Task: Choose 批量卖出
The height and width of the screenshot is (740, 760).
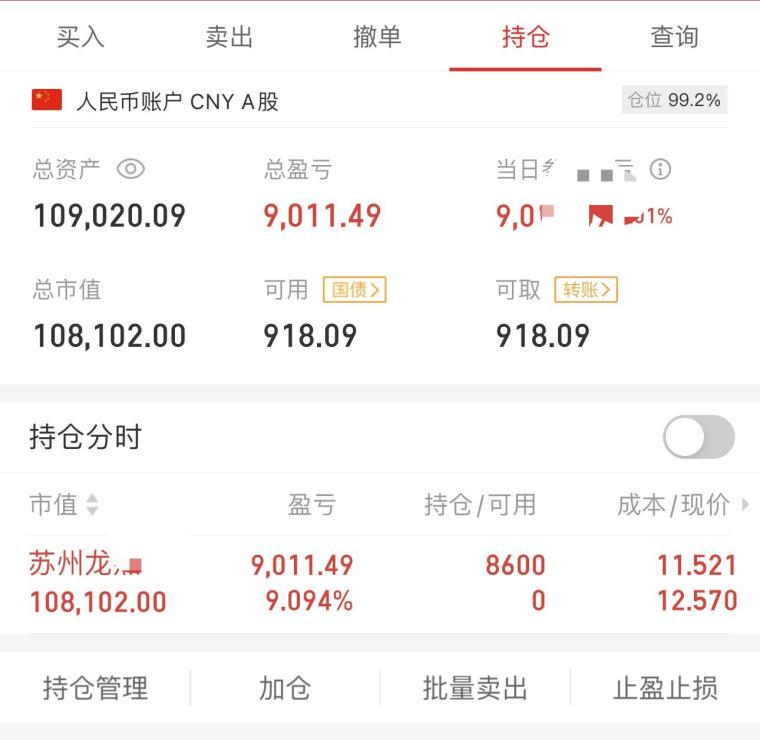Action: pos(475,688)
